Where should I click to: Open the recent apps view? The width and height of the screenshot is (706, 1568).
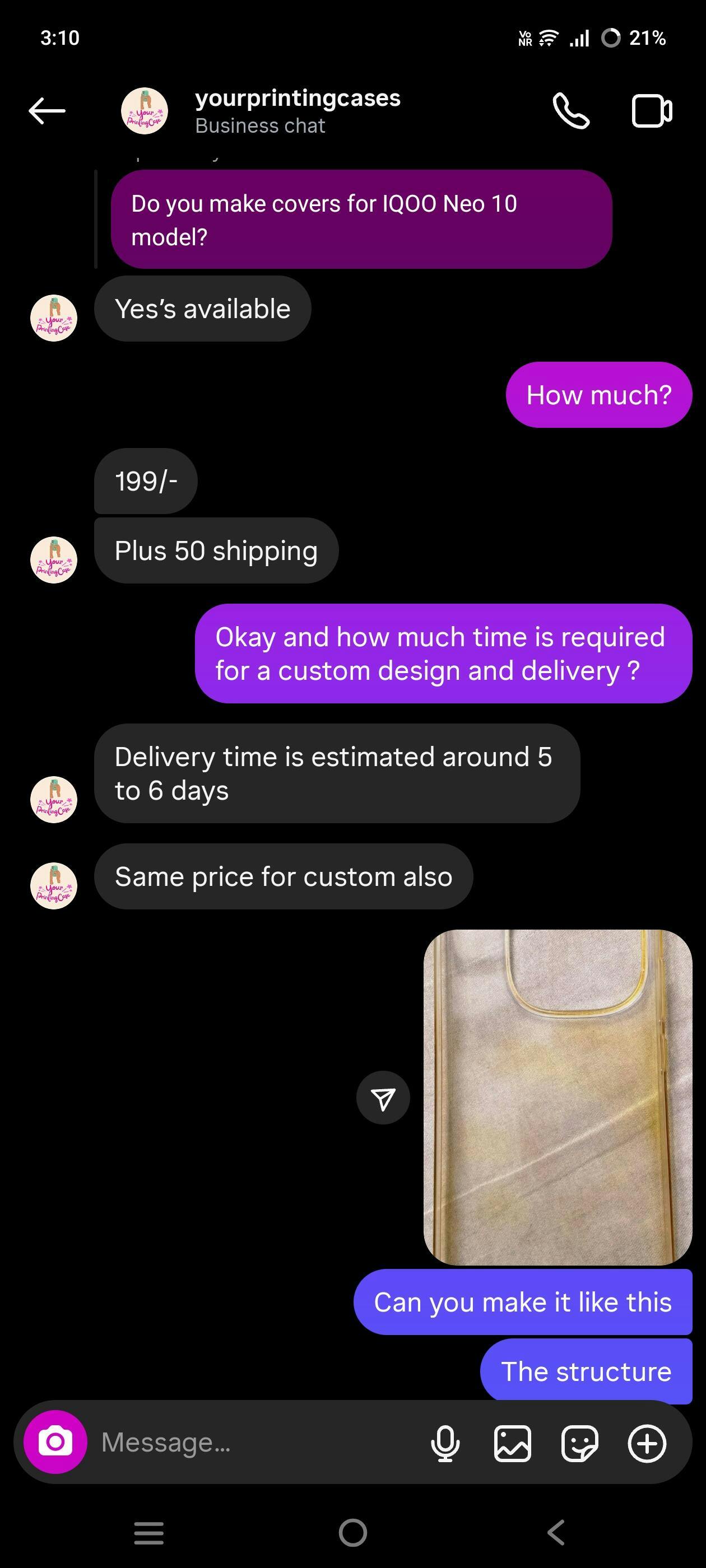148,1532
